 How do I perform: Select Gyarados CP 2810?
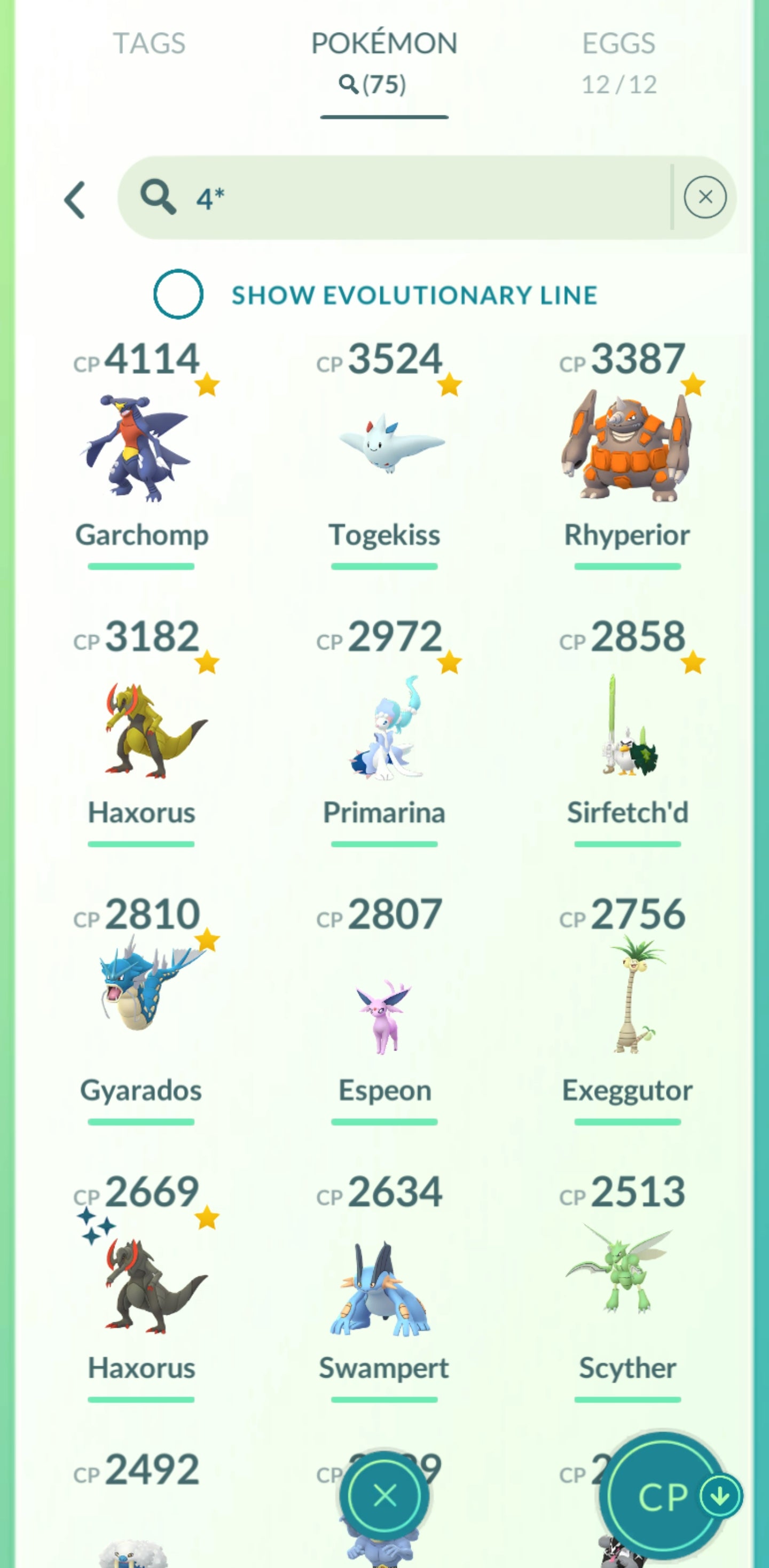(x=141, y=1004)
